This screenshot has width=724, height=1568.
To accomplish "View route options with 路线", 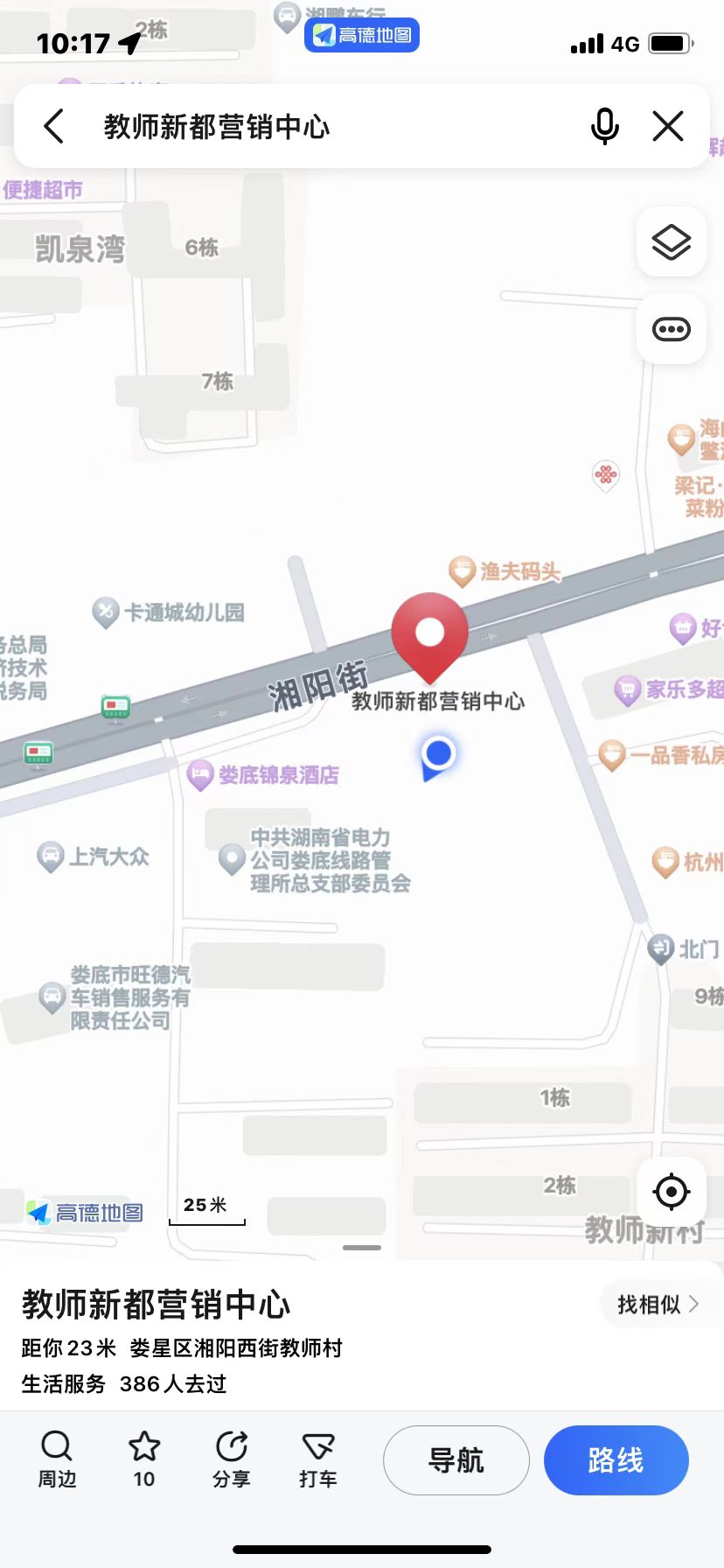I will pyautogui.click(x=616, y=1459).
